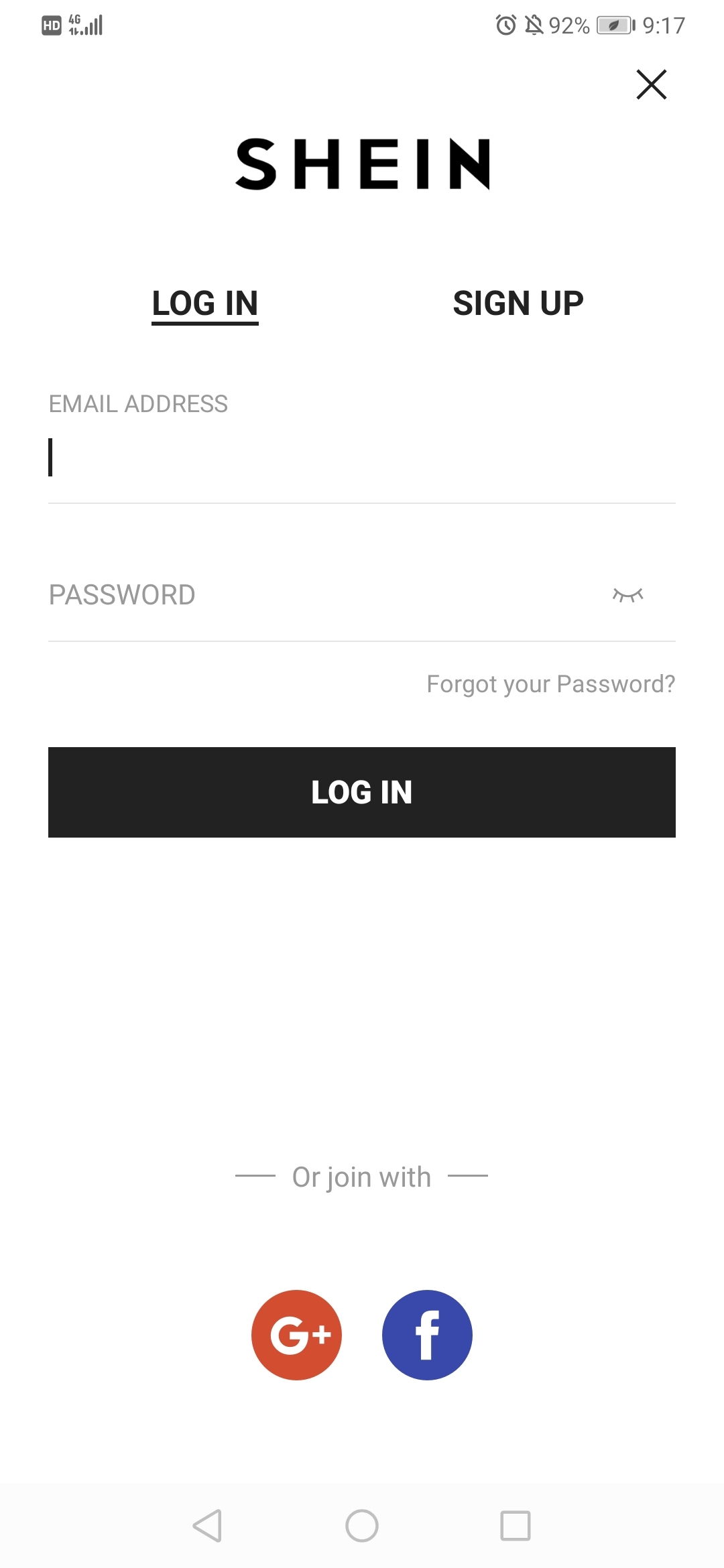Select the LOG IN tab
This screenshot has height=1568, width=724.
[x=205, y=304]
